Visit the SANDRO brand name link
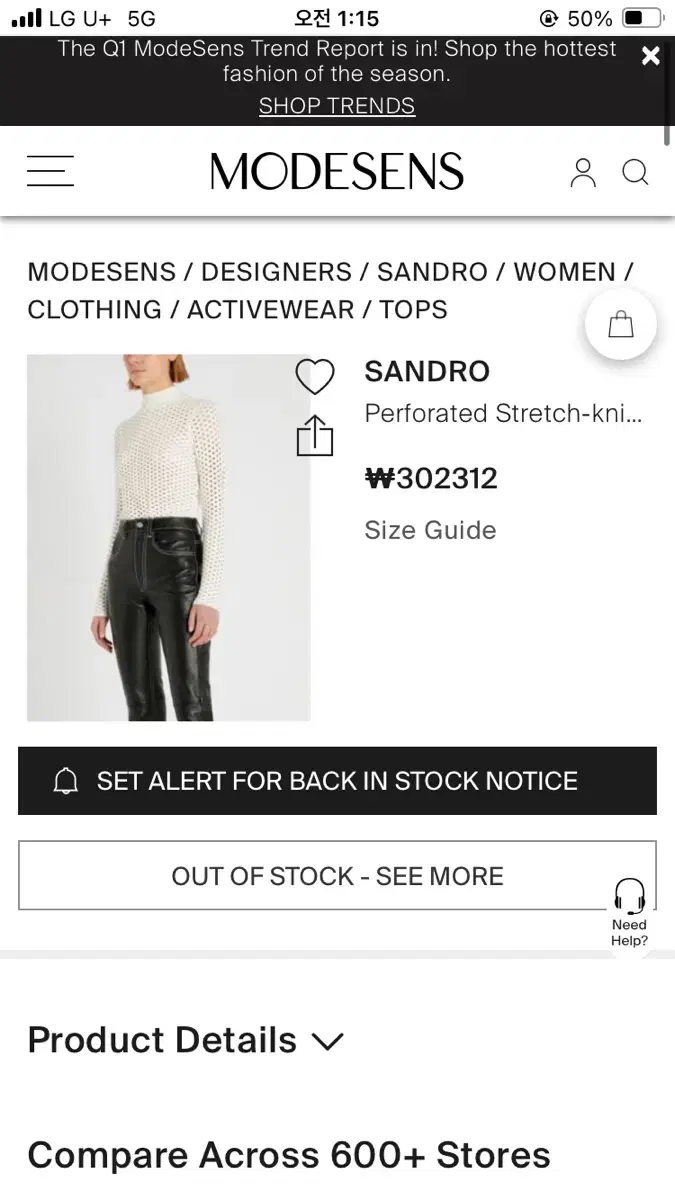The height and width of the screenshot is (1200, 675). tap(427, 372)
